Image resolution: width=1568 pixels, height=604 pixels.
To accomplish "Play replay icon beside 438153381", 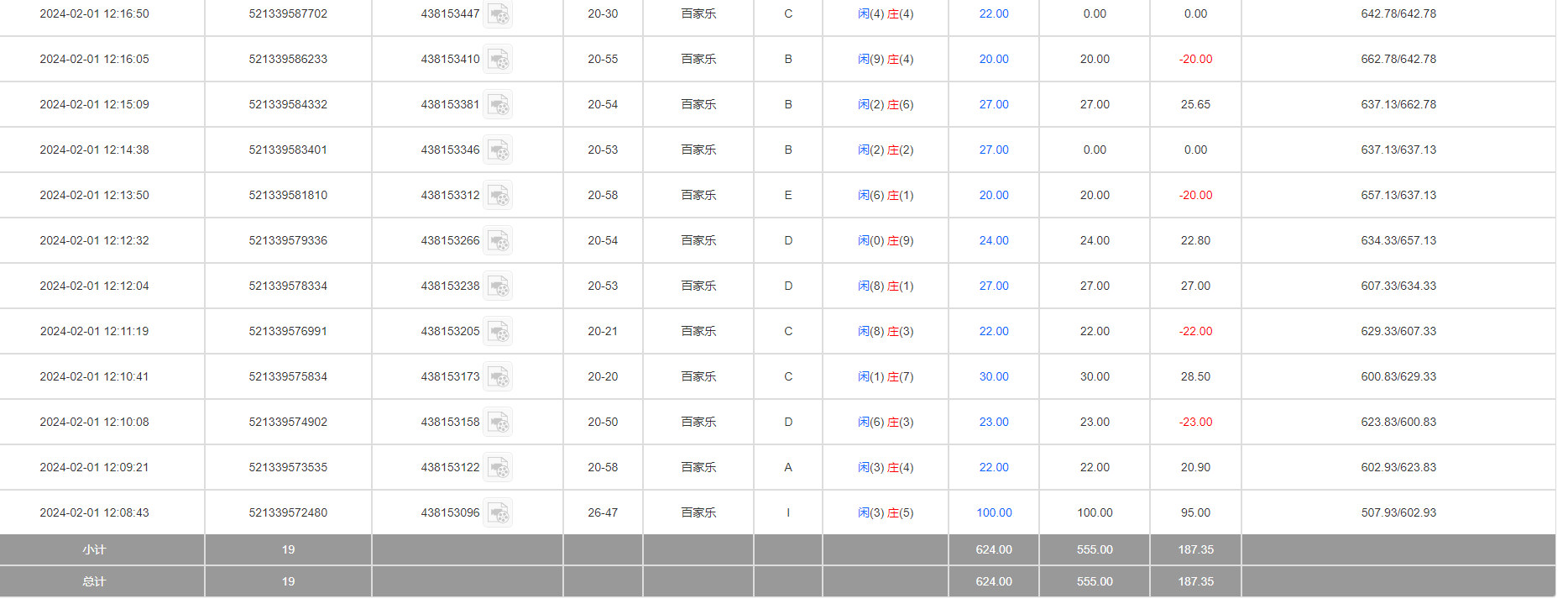I will pos(498,105).
